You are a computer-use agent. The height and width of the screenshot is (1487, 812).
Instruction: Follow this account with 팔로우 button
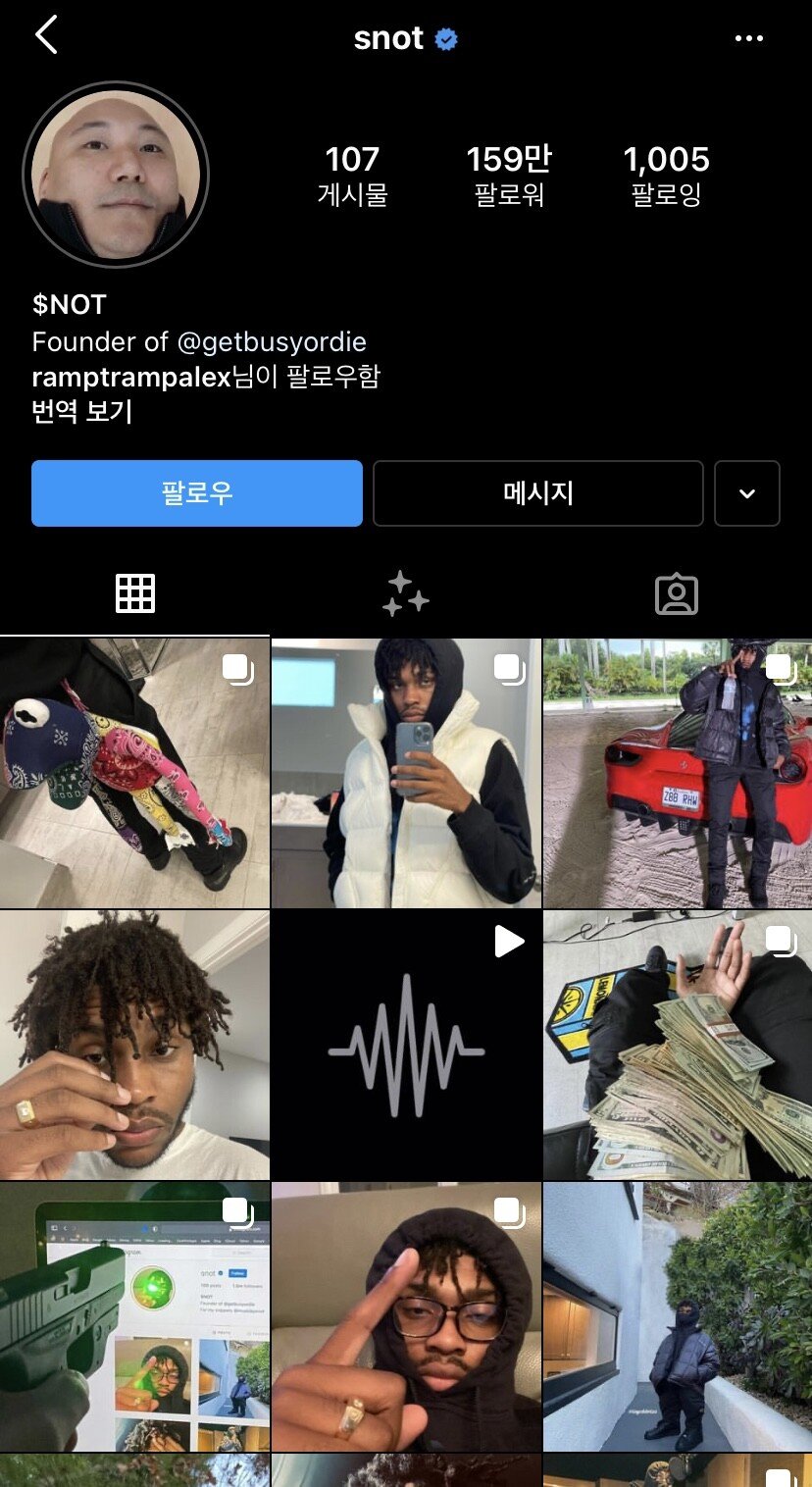197,493
